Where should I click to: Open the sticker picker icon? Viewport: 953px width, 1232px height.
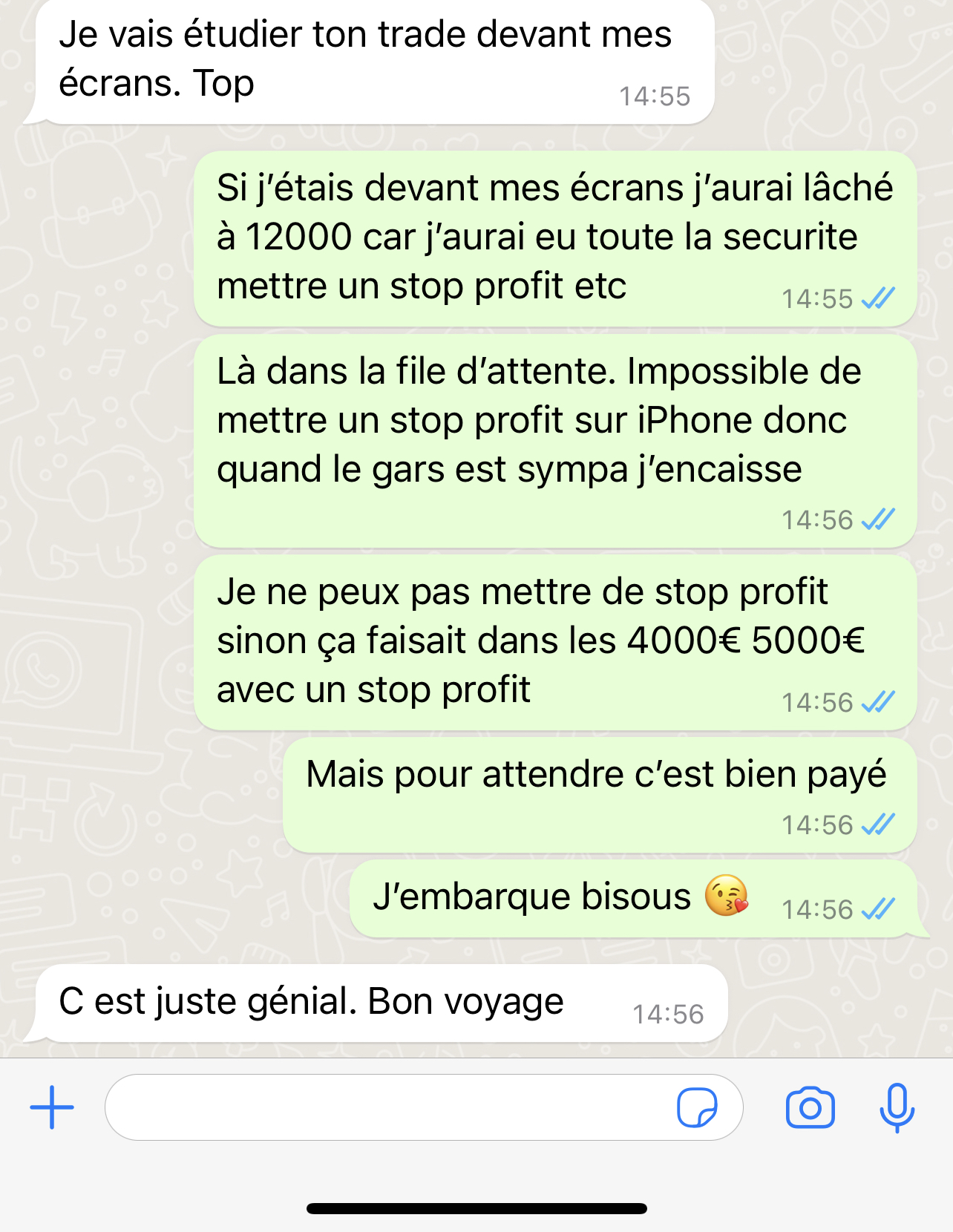[x=697, y=1107]
